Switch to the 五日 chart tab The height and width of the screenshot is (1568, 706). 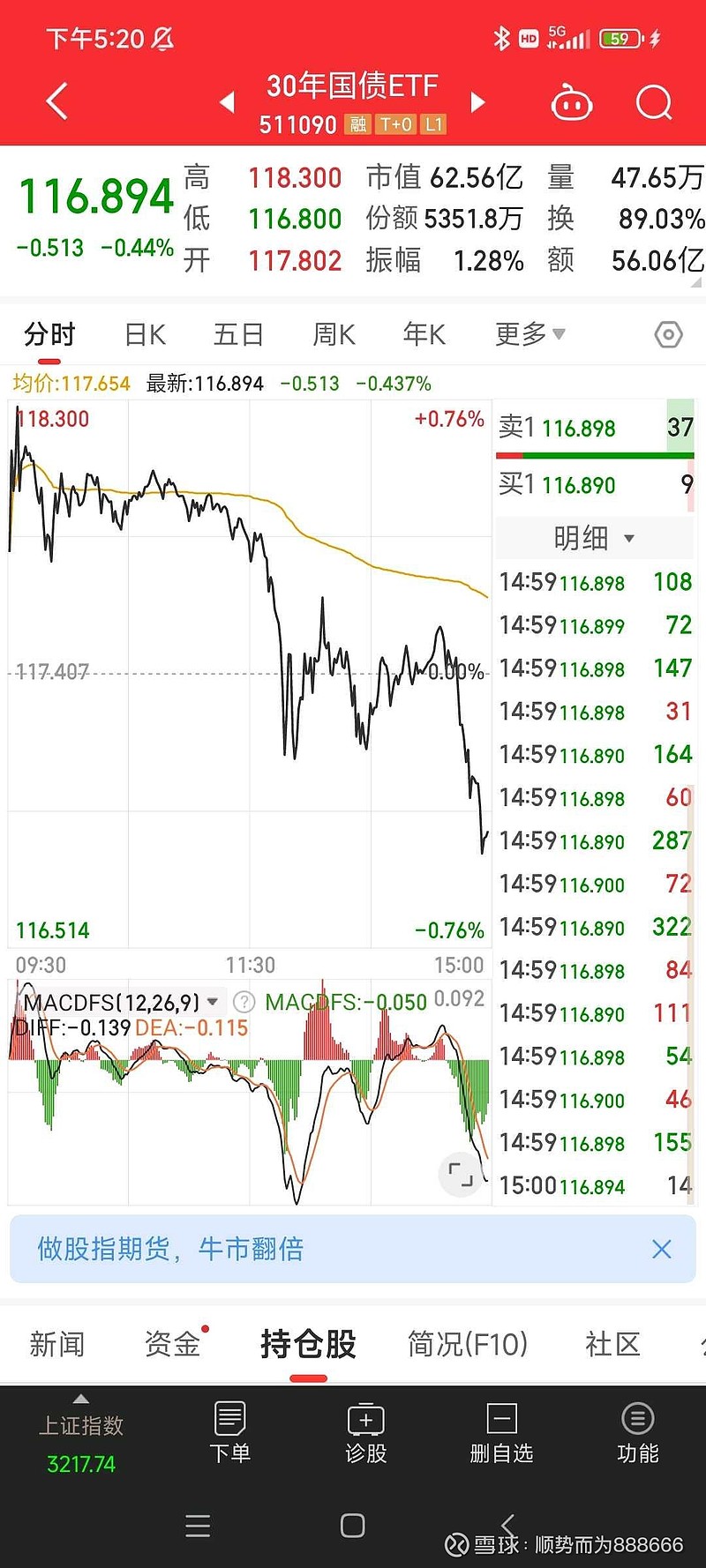pyautogui.click(x=238, y=335)
